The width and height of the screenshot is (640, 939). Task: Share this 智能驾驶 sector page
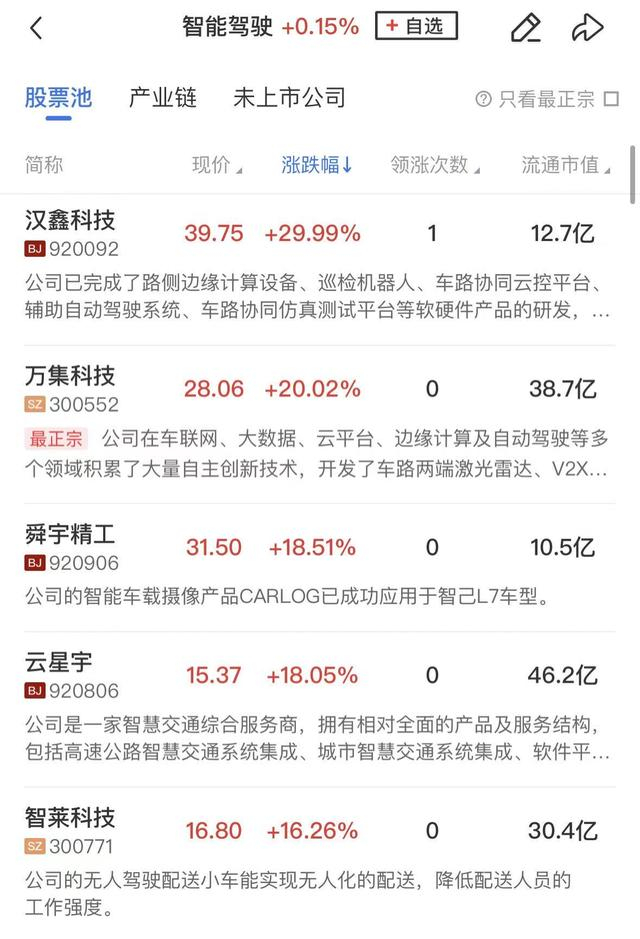[x=587, y=28]
